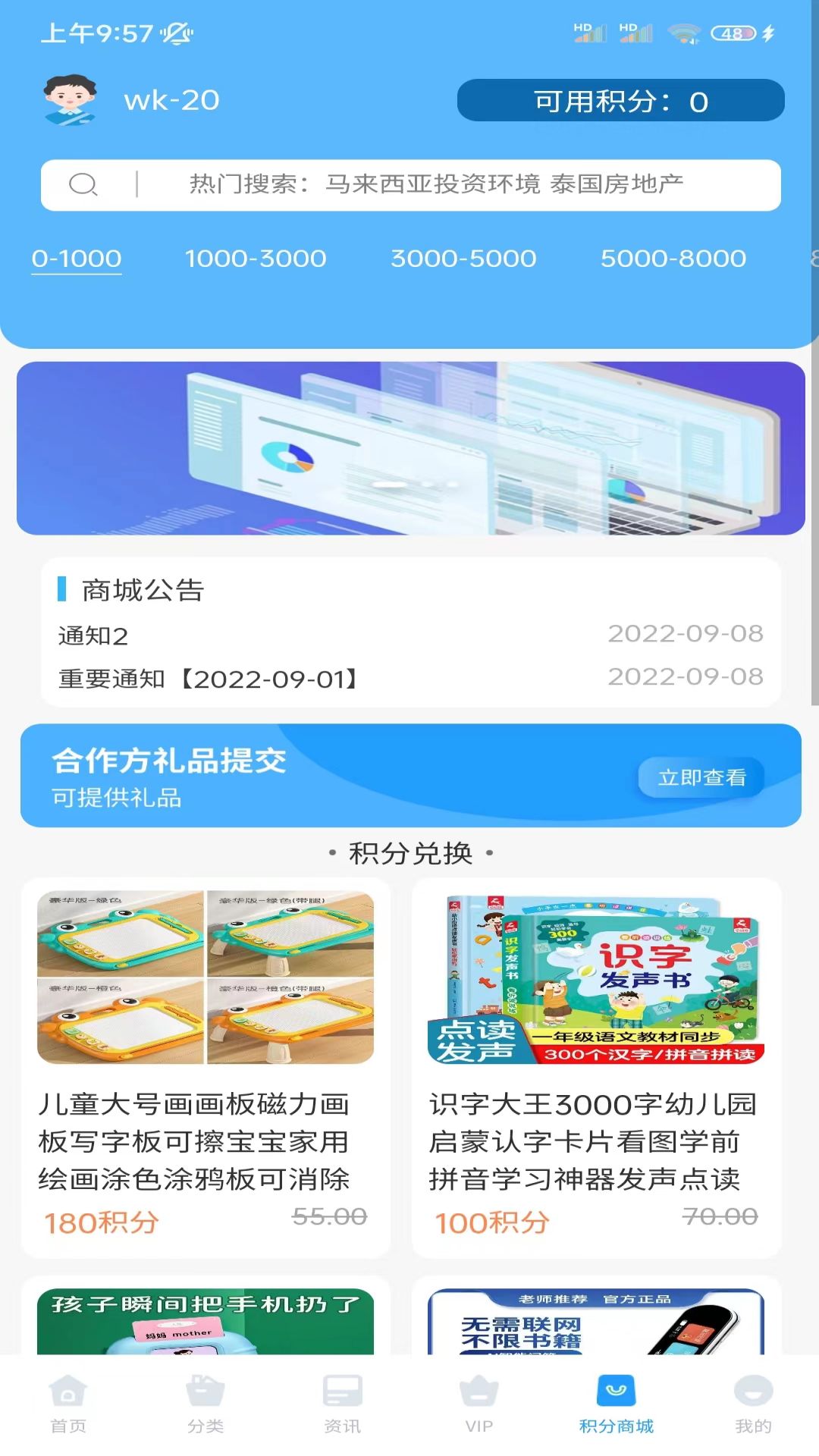Tap 立即查看 on partner gift banner
The height and width of the screenshot is (1456, 819).
pos(701,777)
